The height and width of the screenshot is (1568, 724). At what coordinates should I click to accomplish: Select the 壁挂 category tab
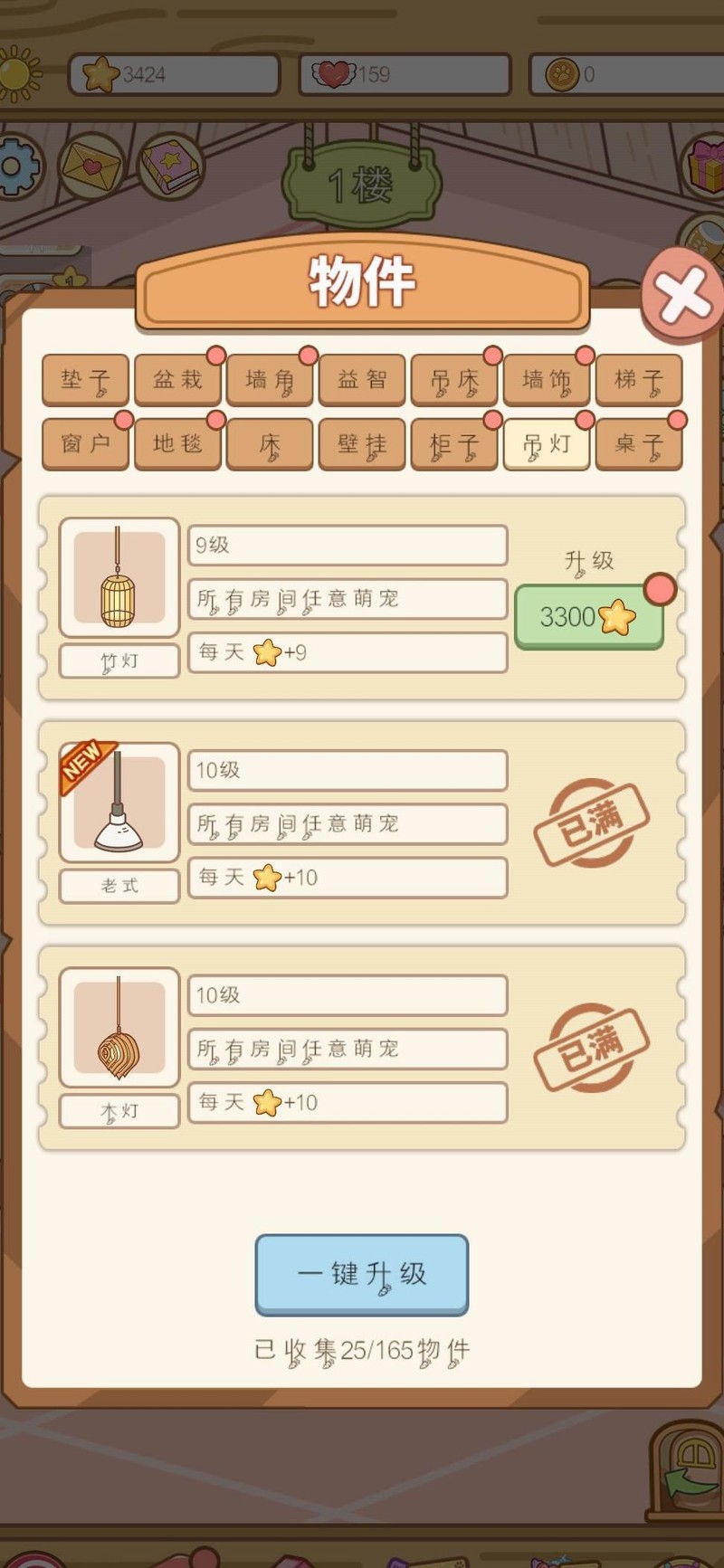point(362,443)
